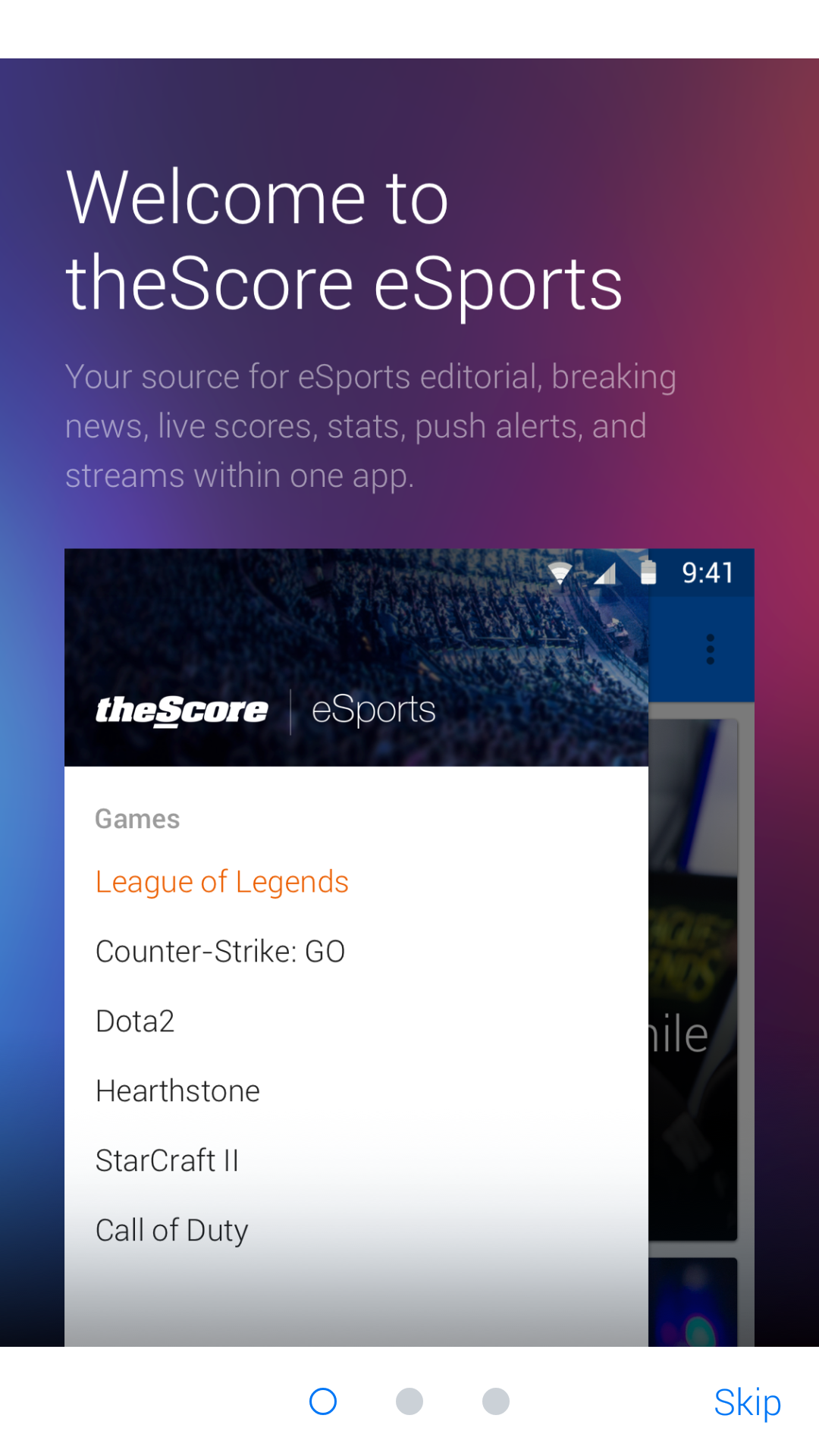This screenshot has height=1456, width=819.
Task: Tap the welcome description paragraph
Action: (370, 425)
